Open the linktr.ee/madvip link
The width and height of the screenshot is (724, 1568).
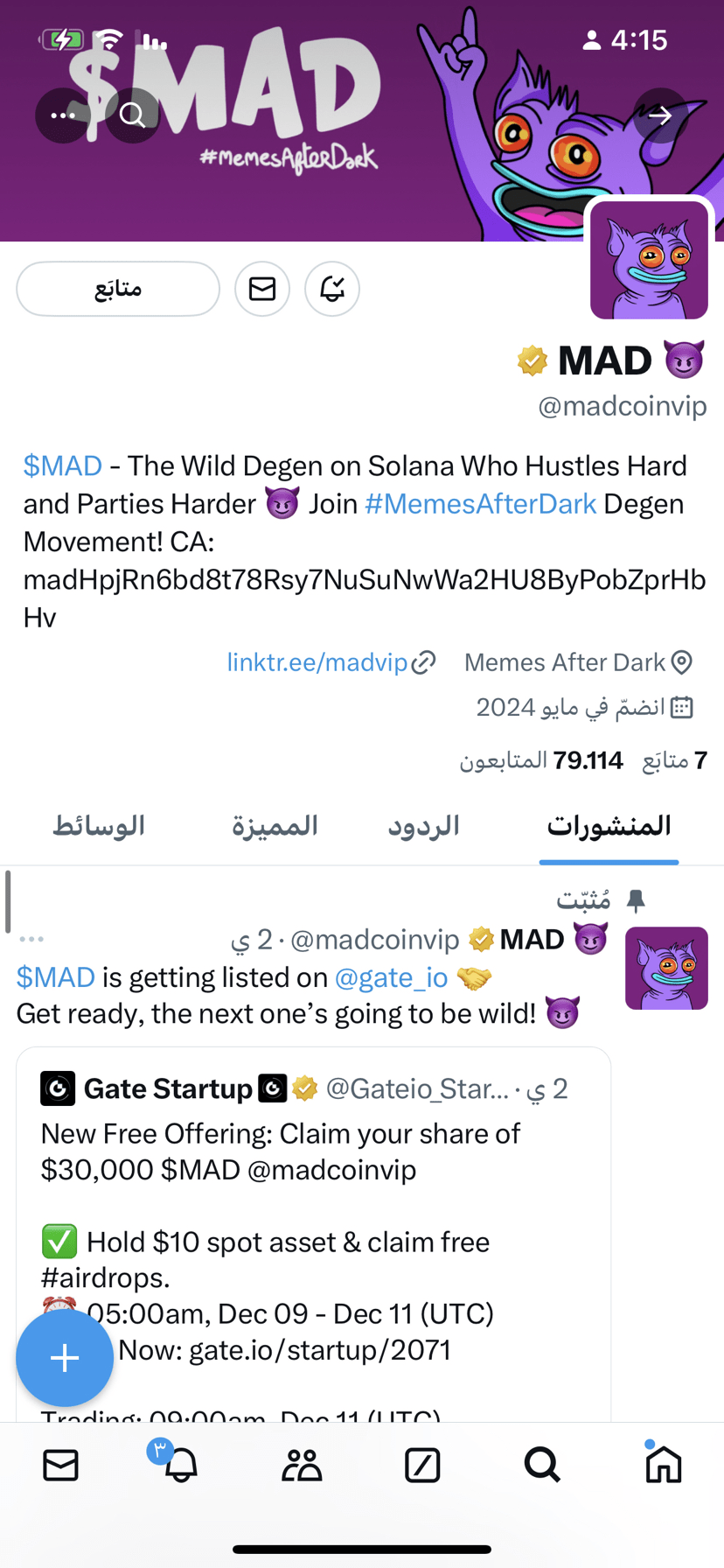point(318,662)
